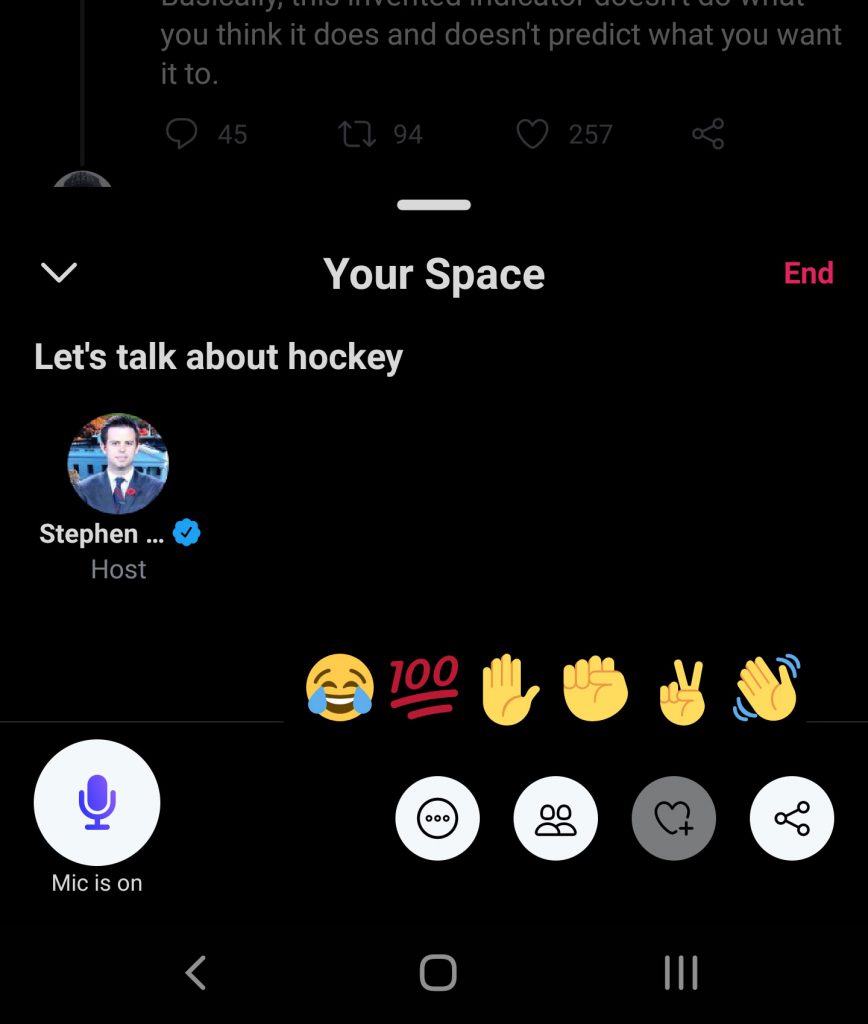Viewport: 868px width, 1024px height.
Task: Share this Space
Action: point(791,819)
